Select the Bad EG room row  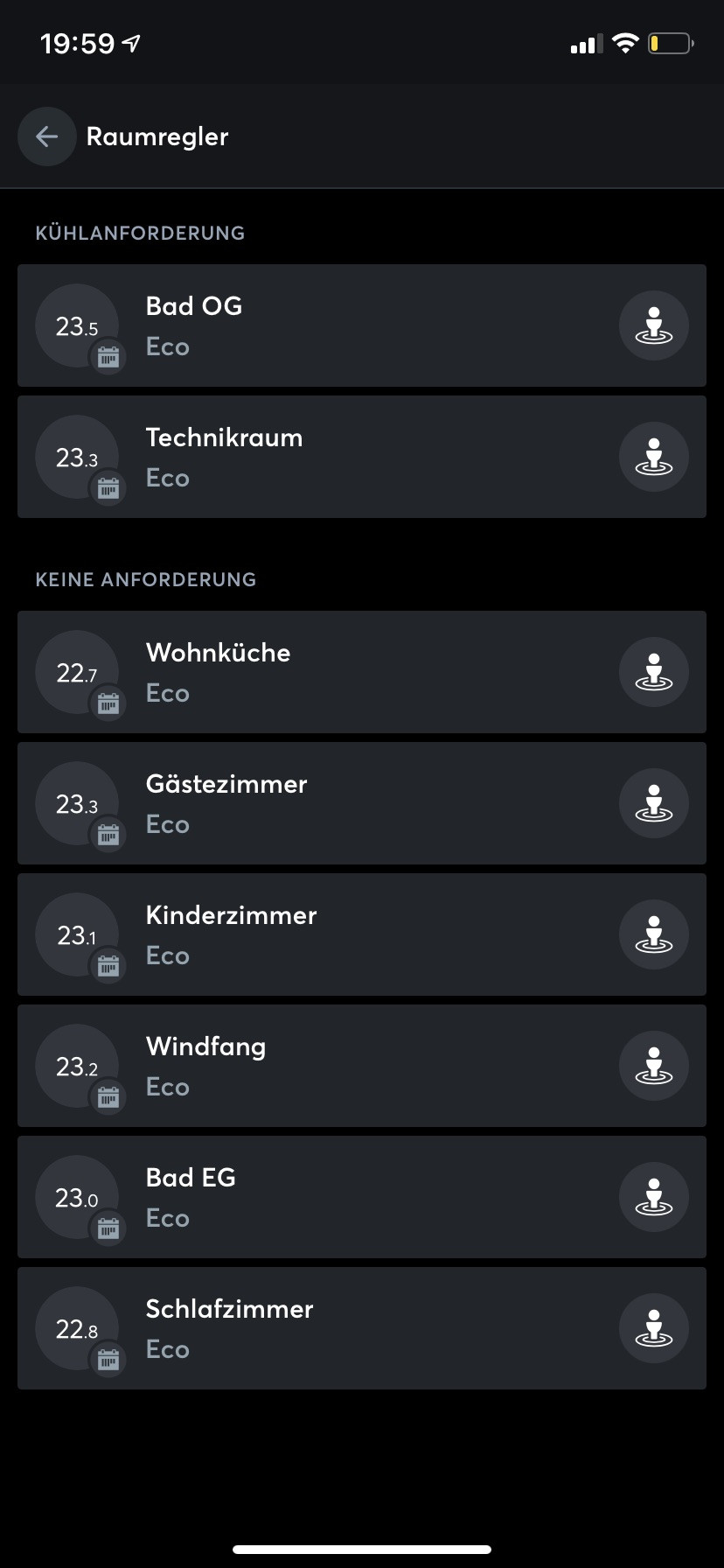[x=350, y=1197]
